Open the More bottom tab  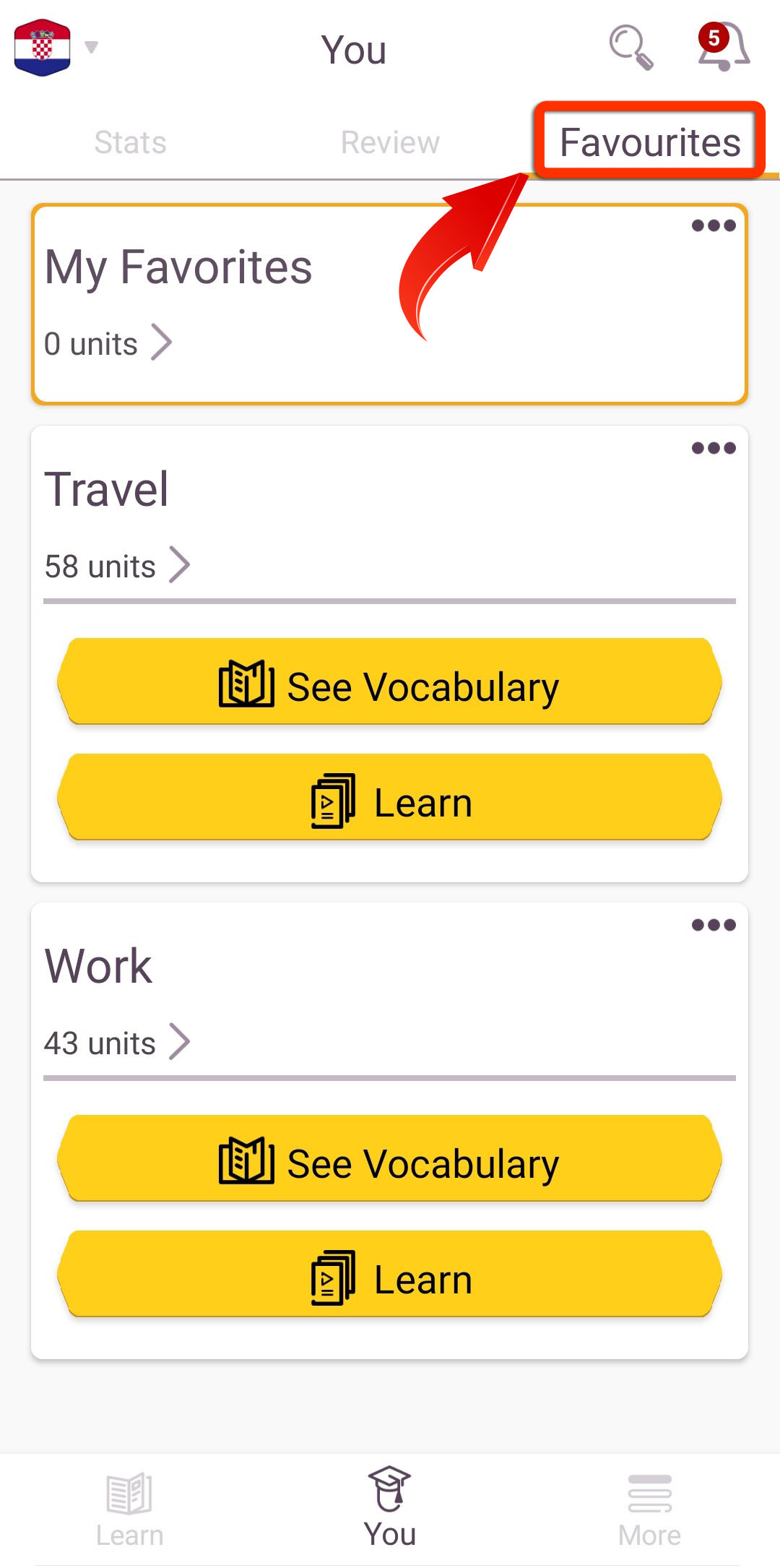pyautogui.click(x=650, y=1510)
